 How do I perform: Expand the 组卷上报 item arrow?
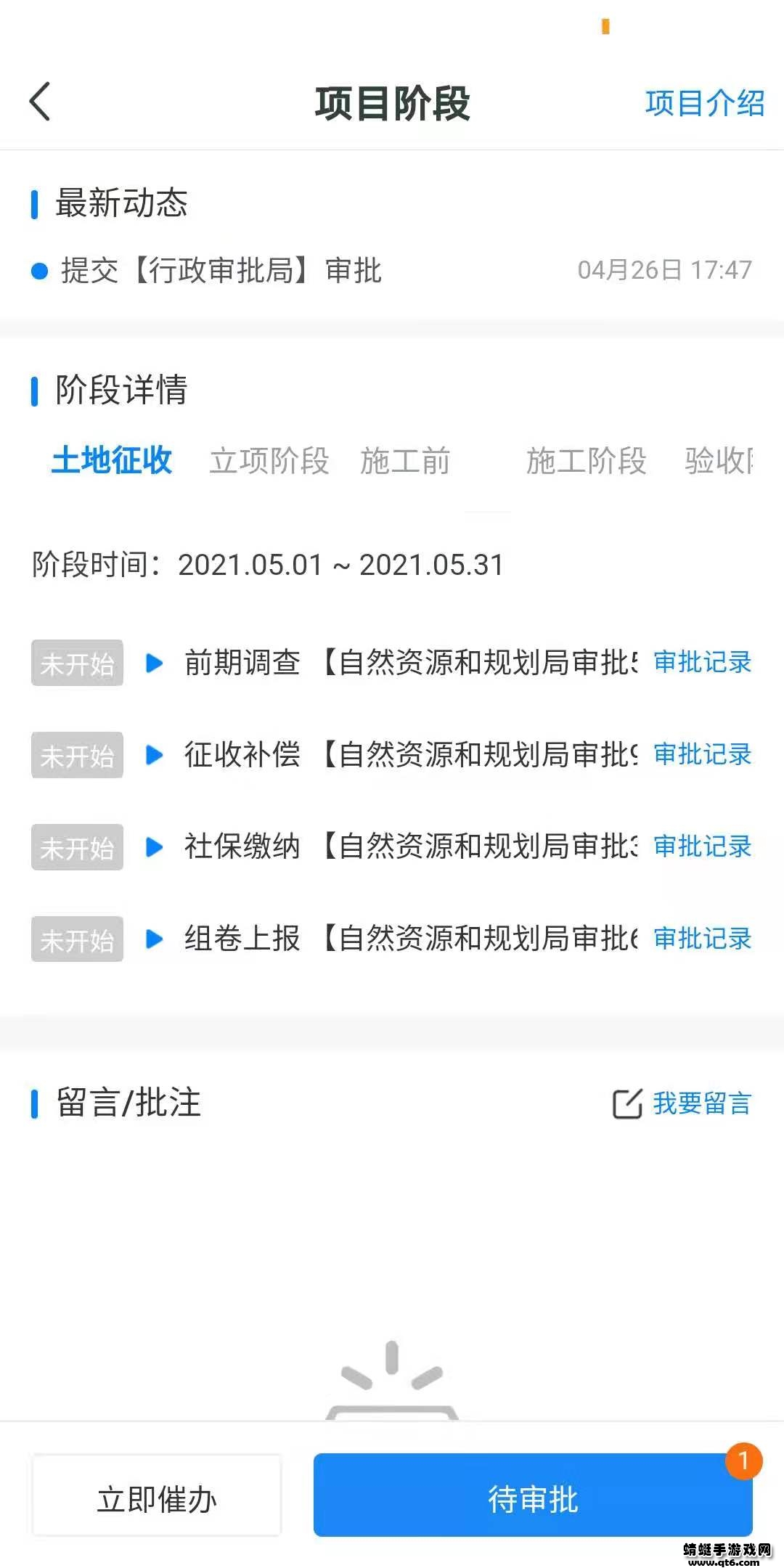coord(154,939)
